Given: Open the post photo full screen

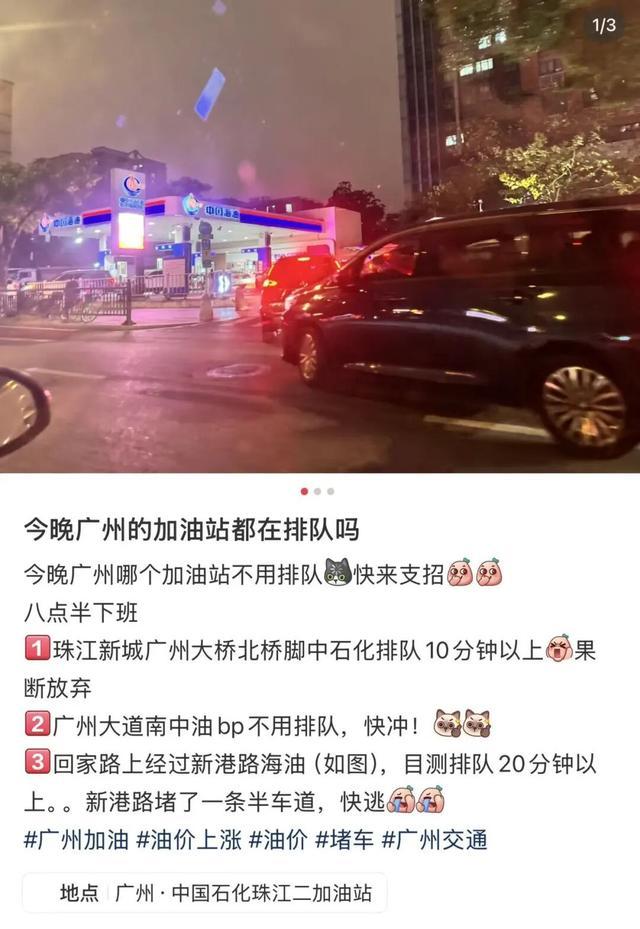Looking at the screenshot, I should coord(320,236).
